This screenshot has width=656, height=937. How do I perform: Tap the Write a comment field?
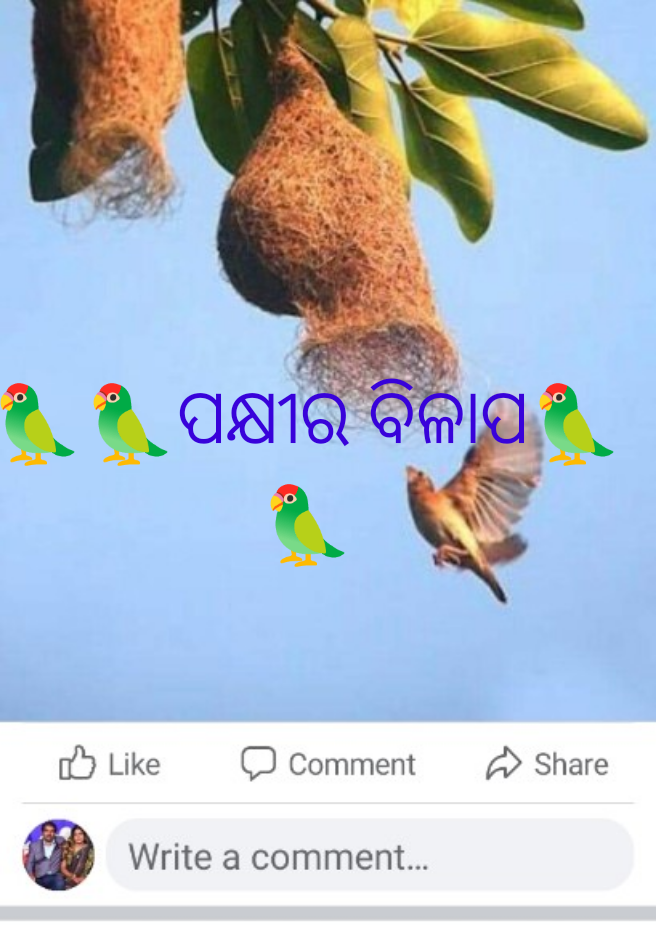click(x=369, y=856)
